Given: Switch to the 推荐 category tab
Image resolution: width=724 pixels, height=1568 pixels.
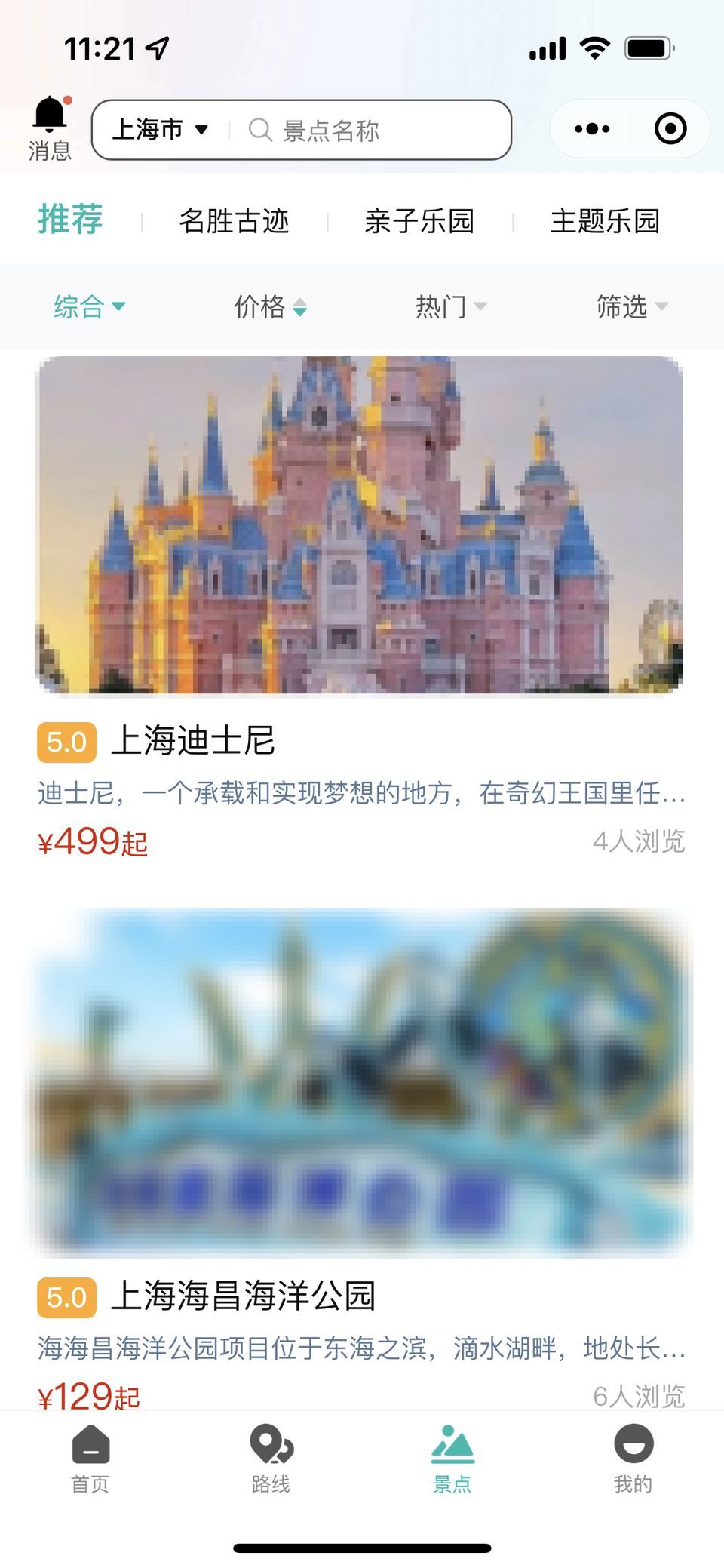Looking at the screenshot, I should (70, 220).
